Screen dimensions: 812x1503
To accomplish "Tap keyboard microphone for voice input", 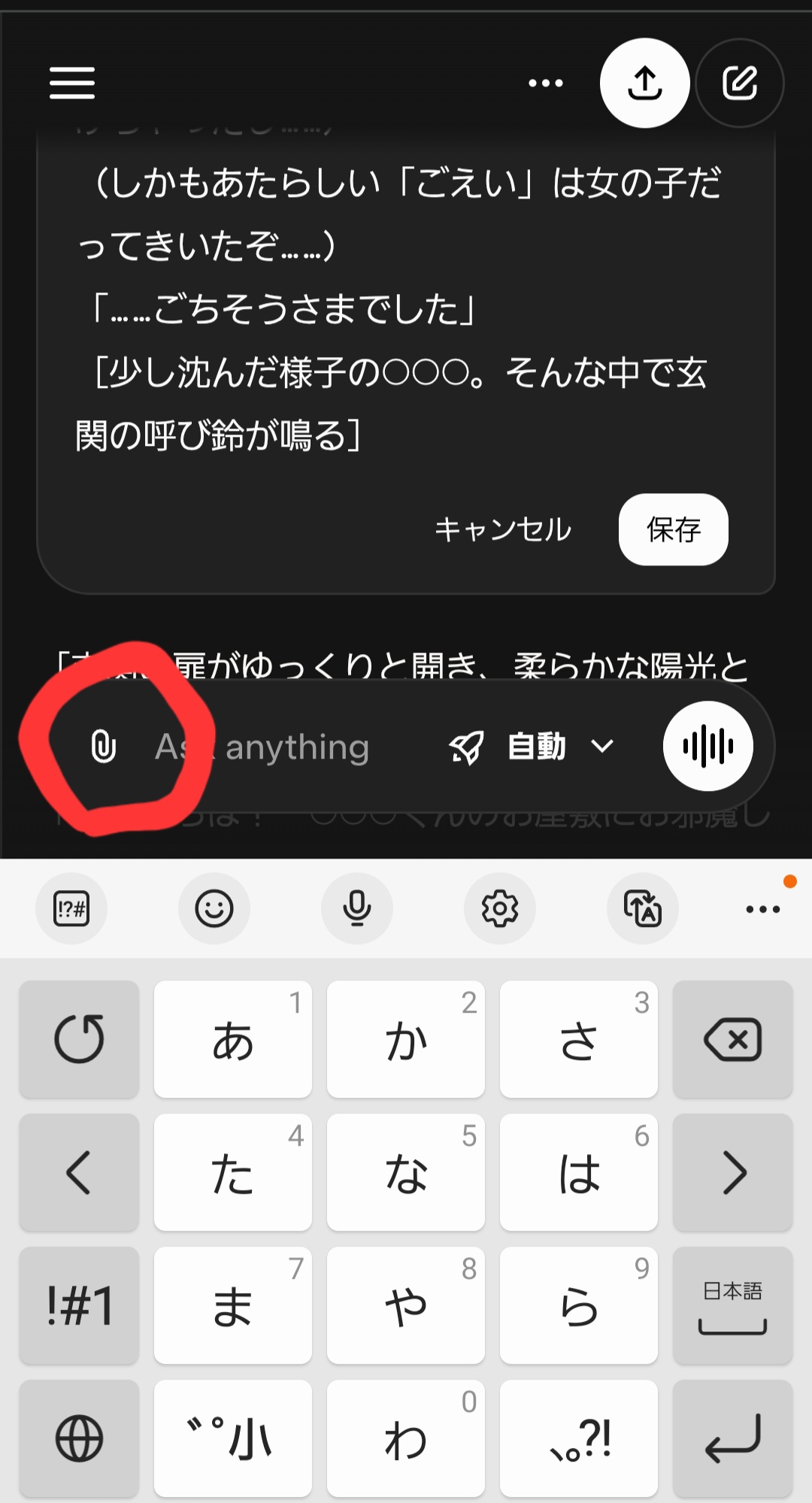I will 357,908.
